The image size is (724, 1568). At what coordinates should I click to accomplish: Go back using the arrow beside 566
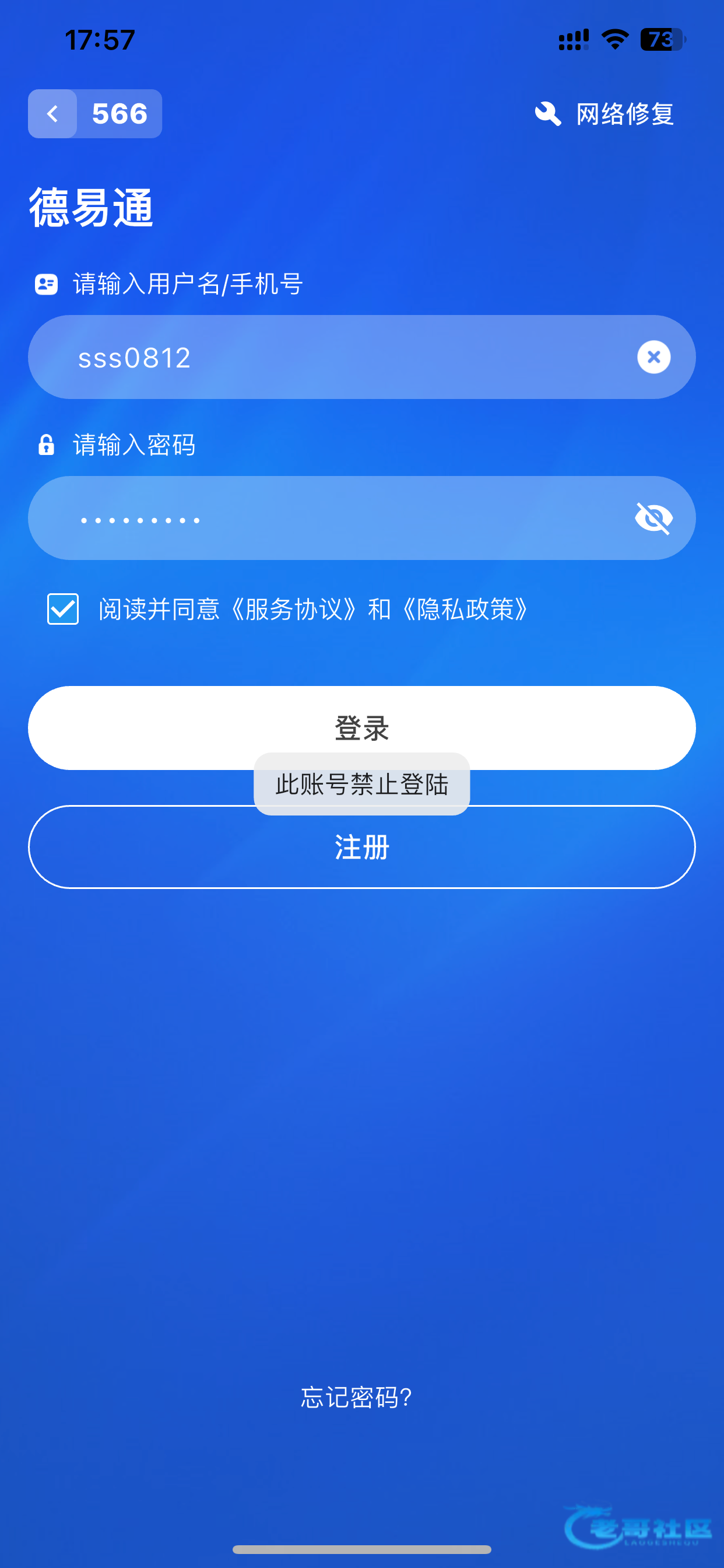click(x=52, y=114)
